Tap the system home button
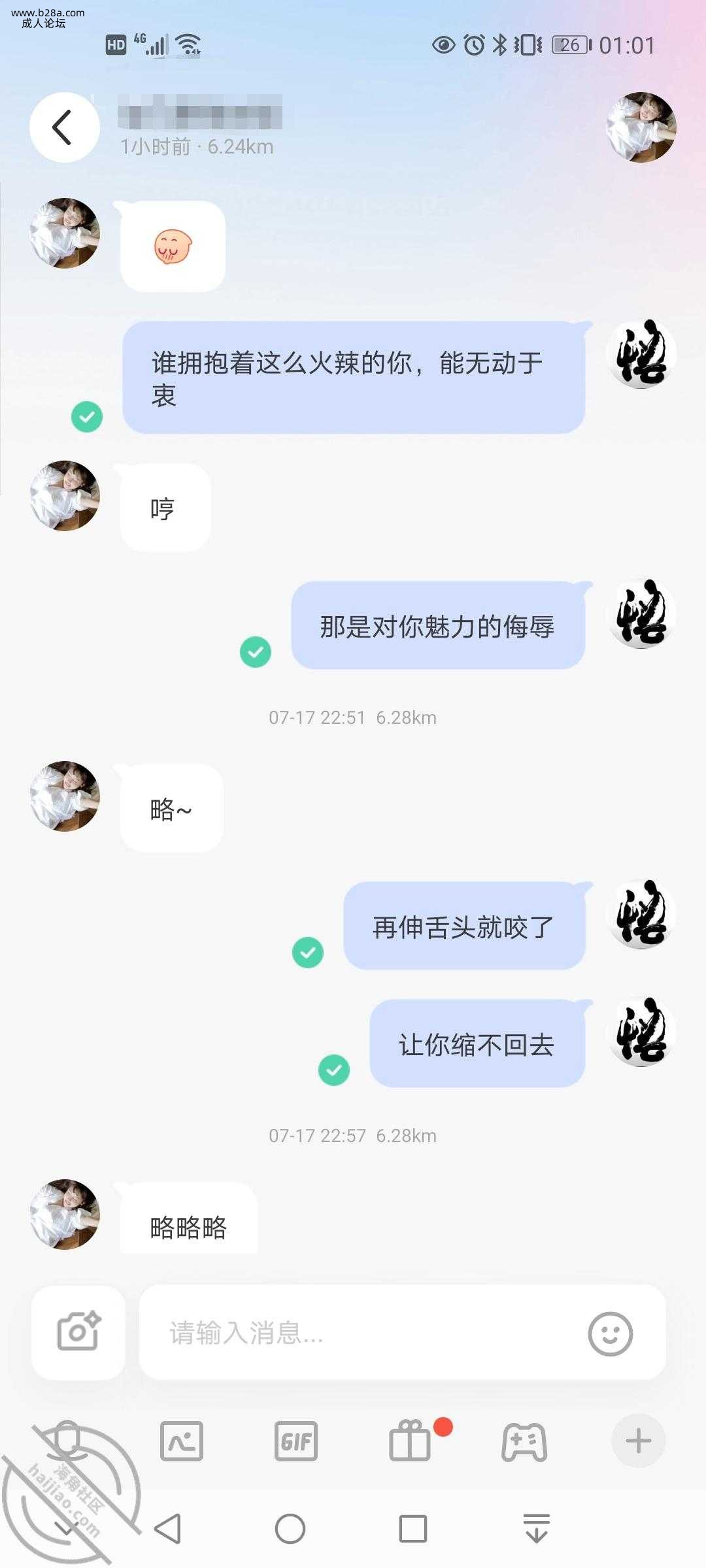Viewport: 706px width, 1568px height. (x=290, y=1529)
